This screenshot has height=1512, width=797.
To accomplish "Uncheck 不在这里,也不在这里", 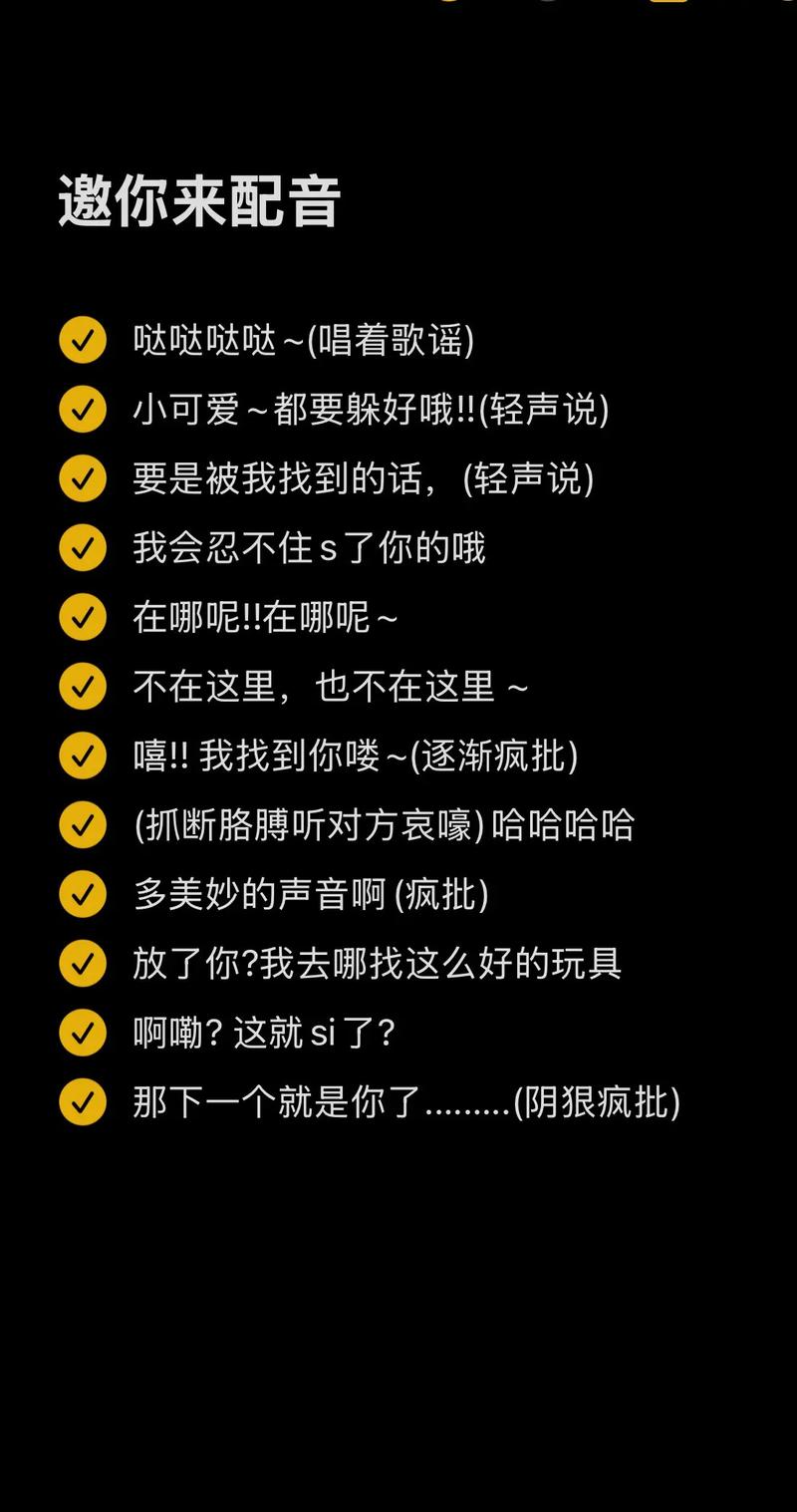I will 83,687.
